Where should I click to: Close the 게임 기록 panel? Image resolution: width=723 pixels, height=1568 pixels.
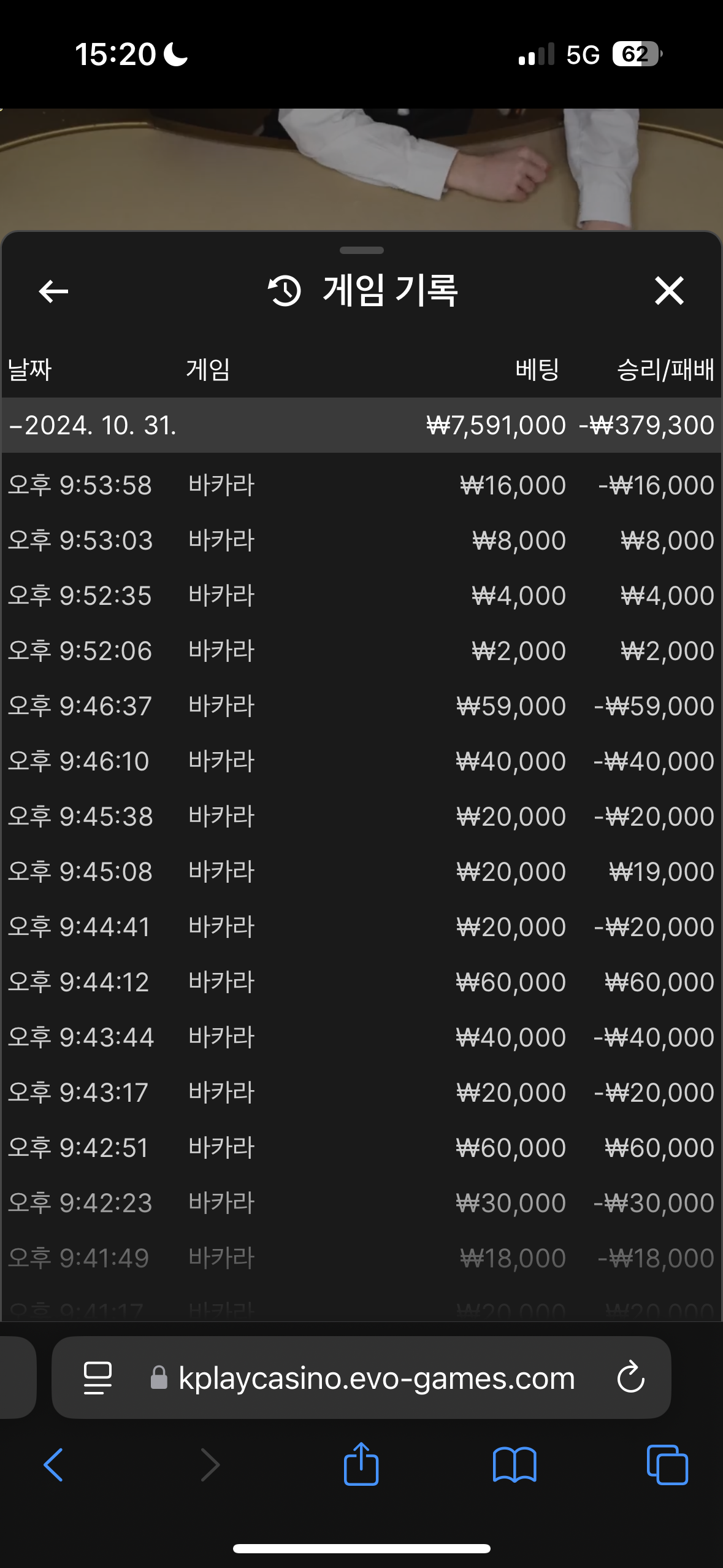coord(669,291)
